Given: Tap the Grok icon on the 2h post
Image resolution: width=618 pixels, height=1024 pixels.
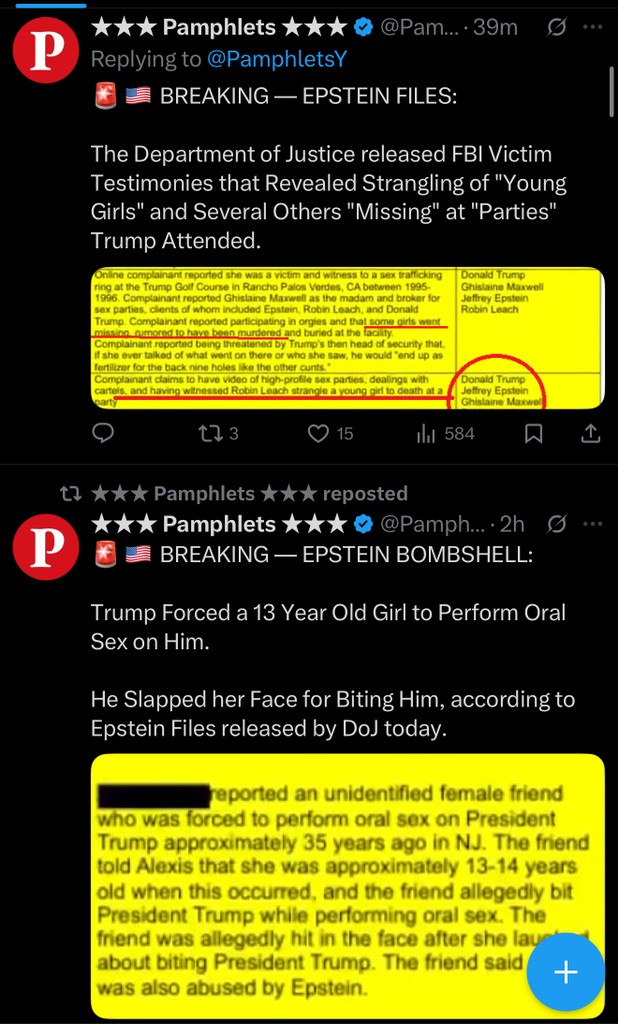Looking at the screenshot, I should [x=557, y=523].
